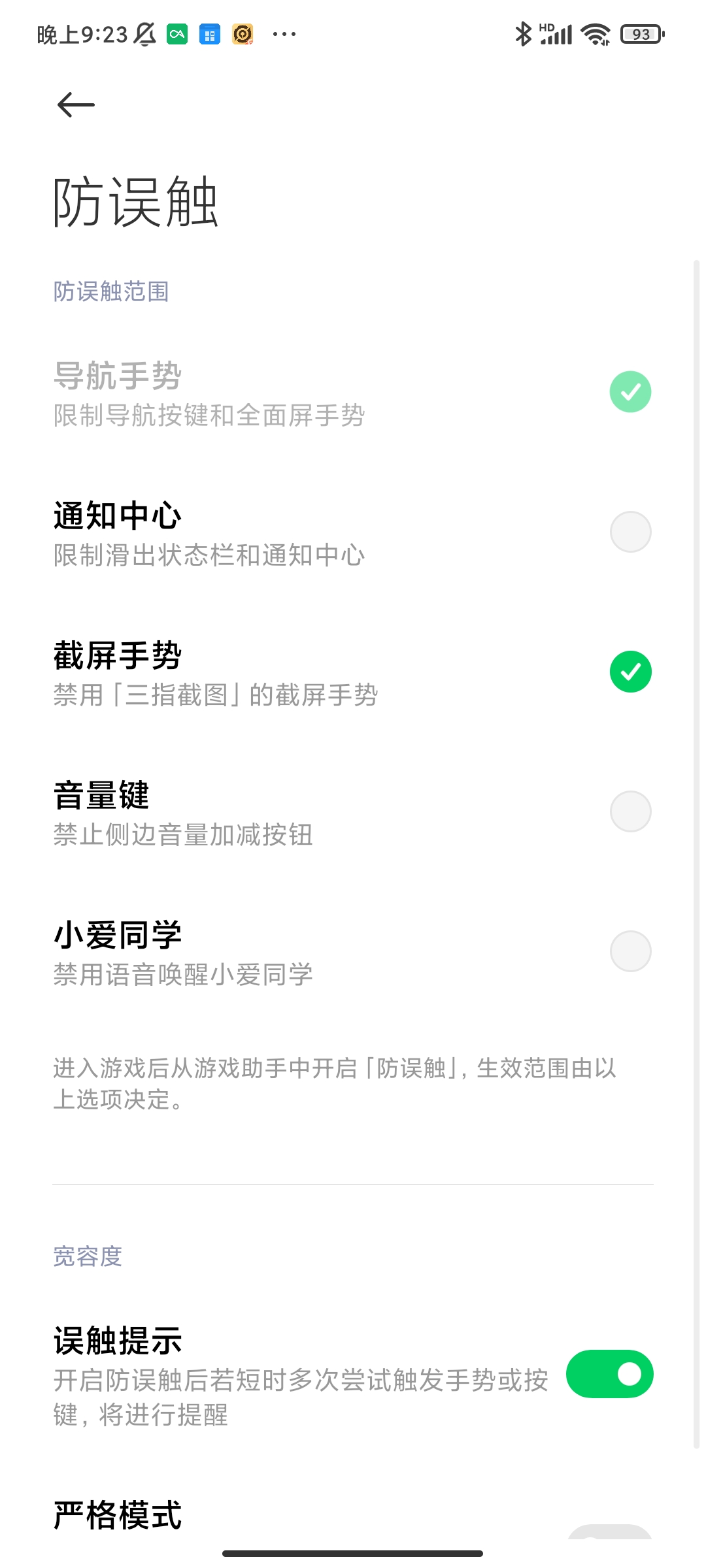Check the 通知中心 option

tap(630, 532)
